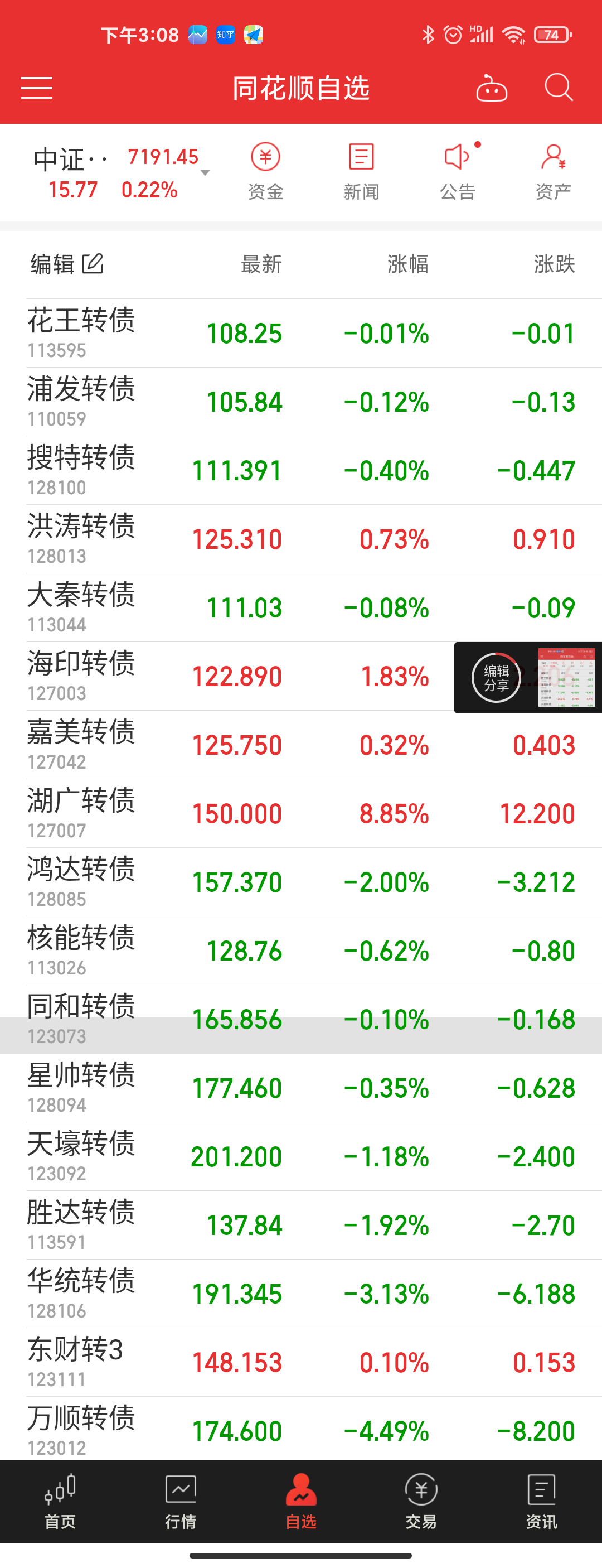Open the robot assistant icon
This screenshot has width=602, height=1568.
(x=491, y=88)
